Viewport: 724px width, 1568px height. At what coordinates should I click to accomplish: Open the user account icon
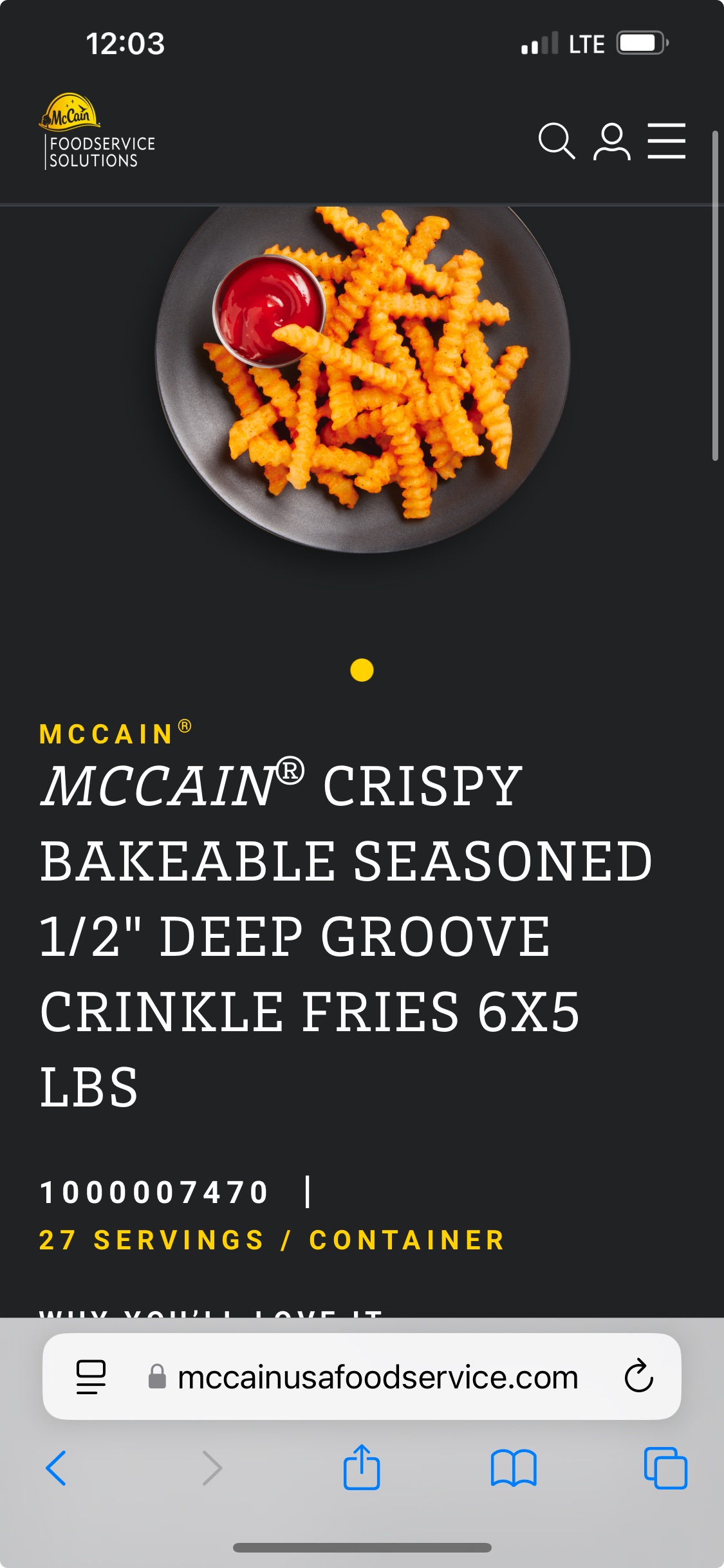[611, 141]
